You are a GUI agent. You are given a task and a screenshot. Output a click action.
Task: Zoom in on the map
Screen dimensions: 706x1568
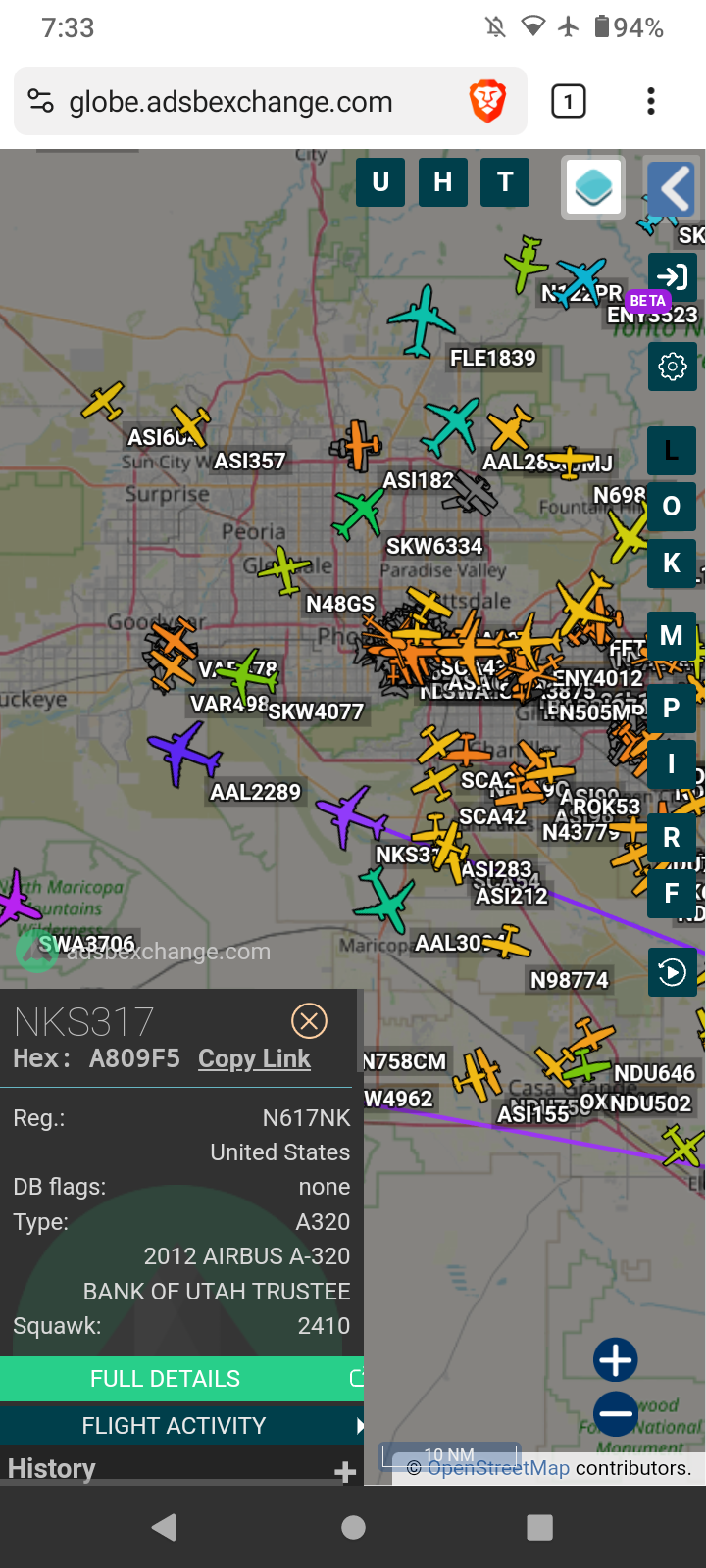616,1360
